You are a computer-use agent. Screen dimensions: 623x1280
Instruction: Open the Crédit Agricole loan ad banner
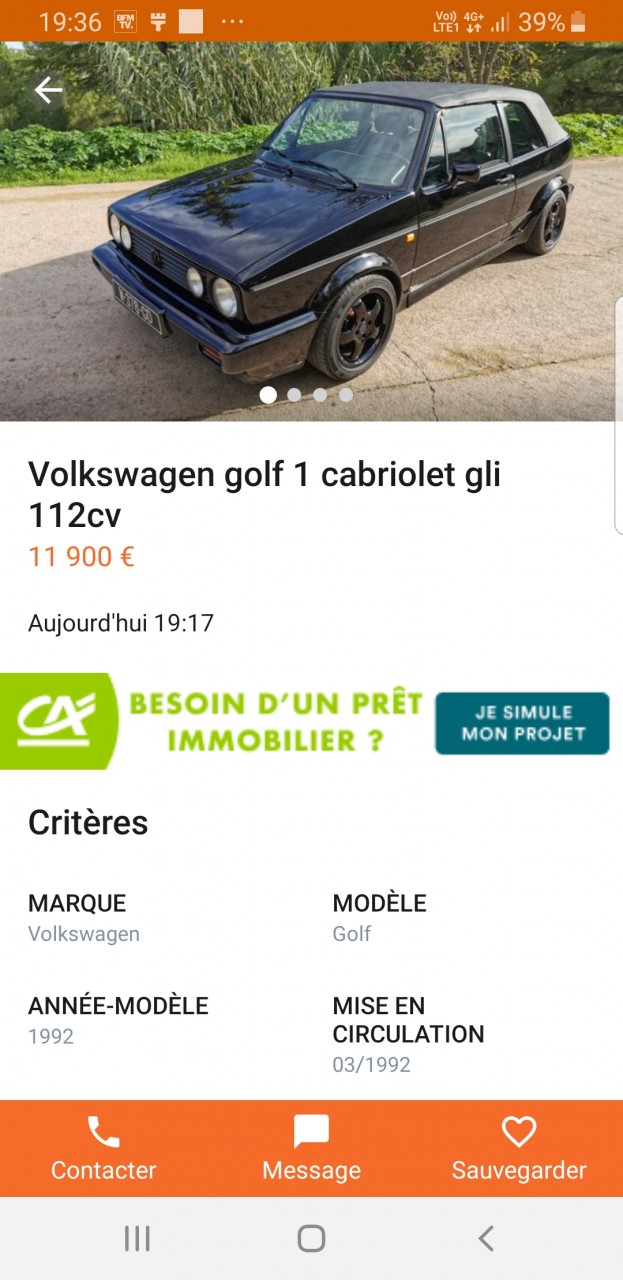point(310,721)
